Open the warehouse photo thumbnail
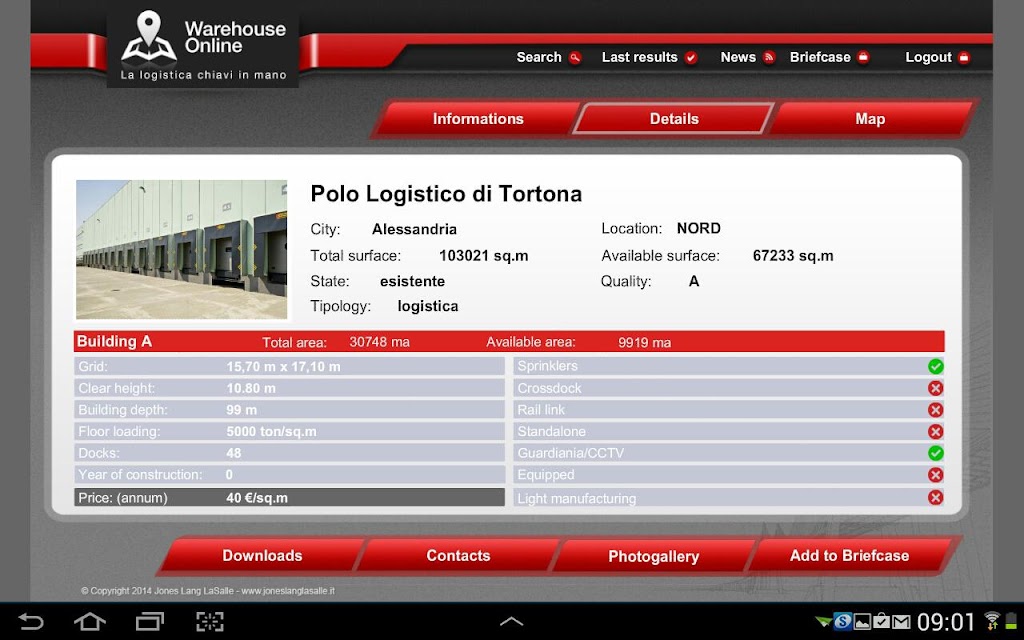 pyautogui.click(x=181, y=249)
